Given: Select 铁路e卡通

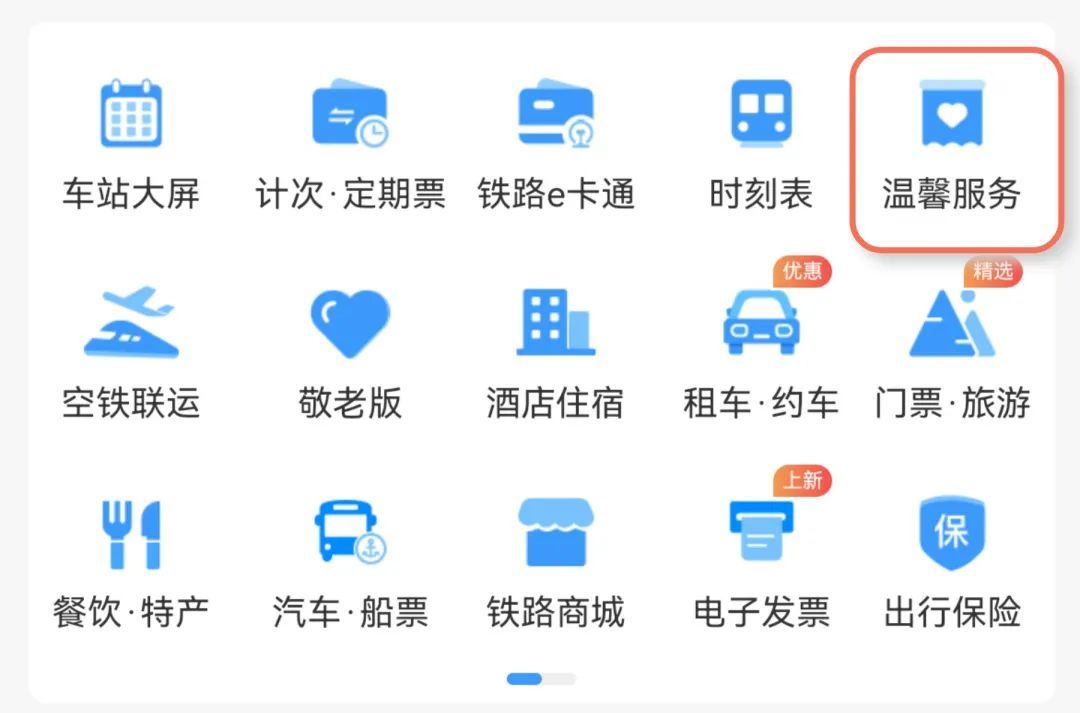Looking at the screenshot, I should click(556, 143).
